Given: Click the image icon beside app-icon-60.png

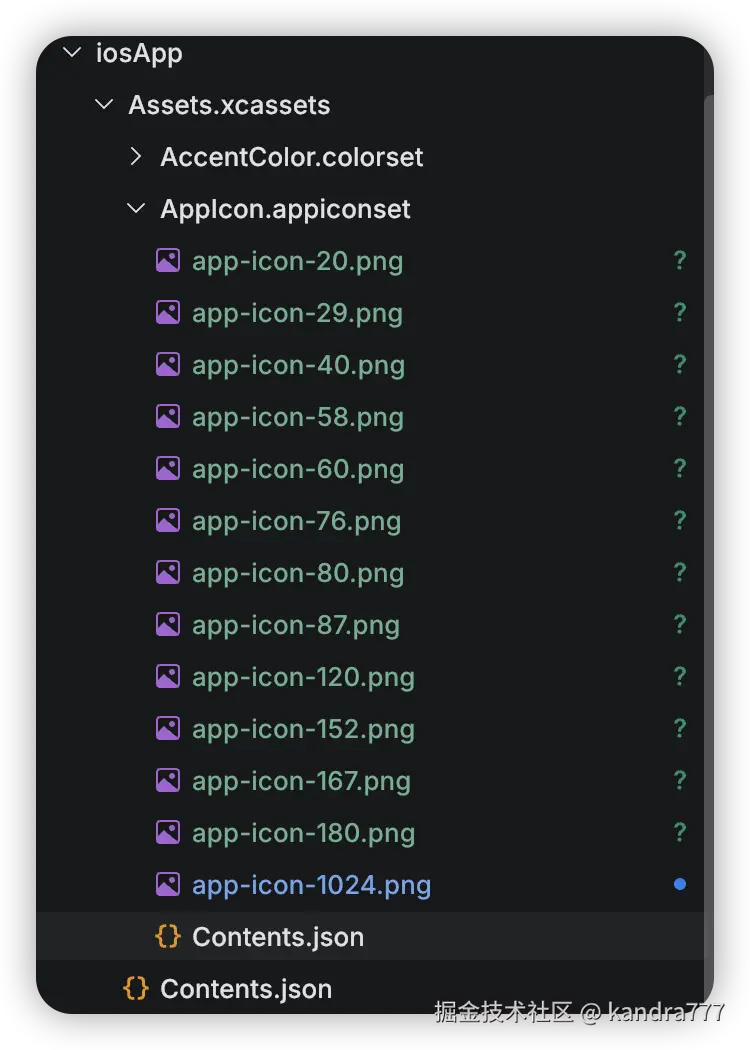Looking at the screenshot, I should tap(167, 468).
